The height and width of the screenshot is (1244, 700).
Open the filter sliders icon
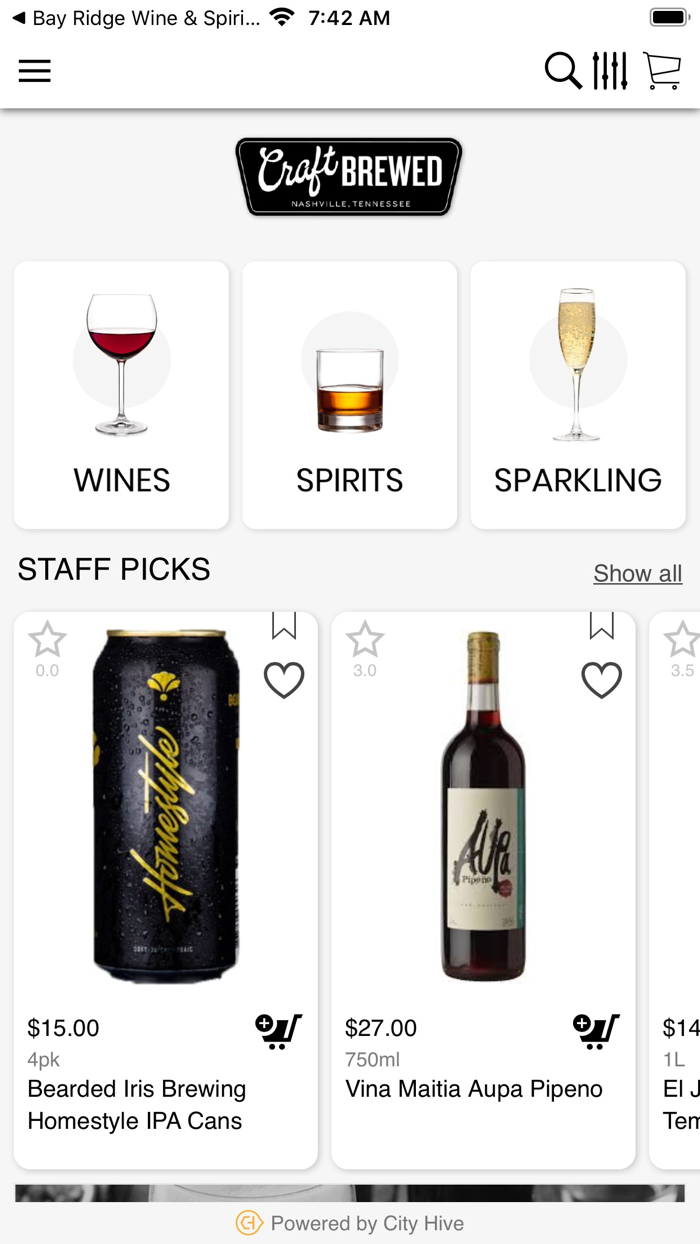[x=610, y=71]
